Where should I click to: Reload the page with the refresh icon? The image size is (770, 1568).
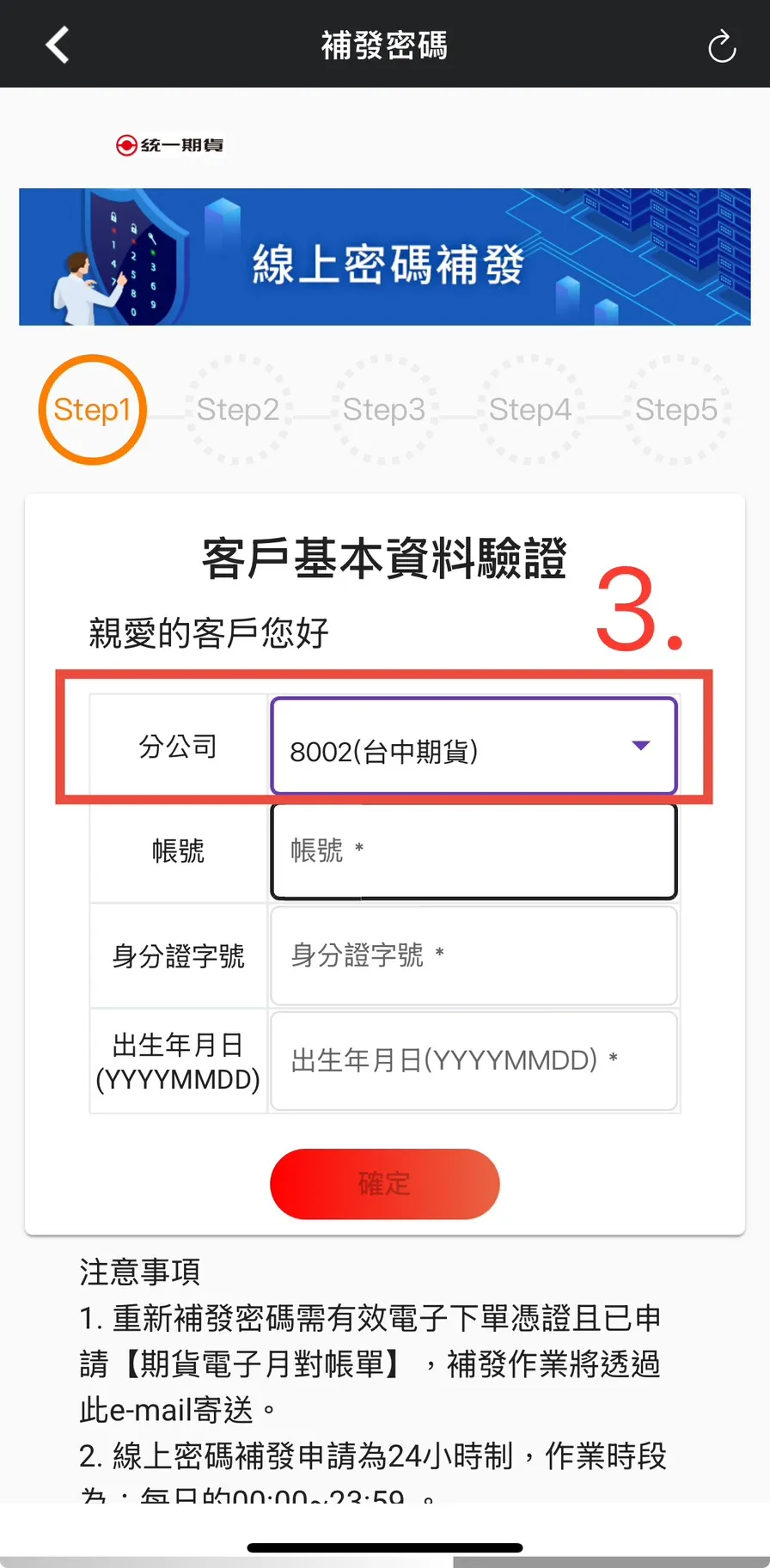tap(721, 46)
